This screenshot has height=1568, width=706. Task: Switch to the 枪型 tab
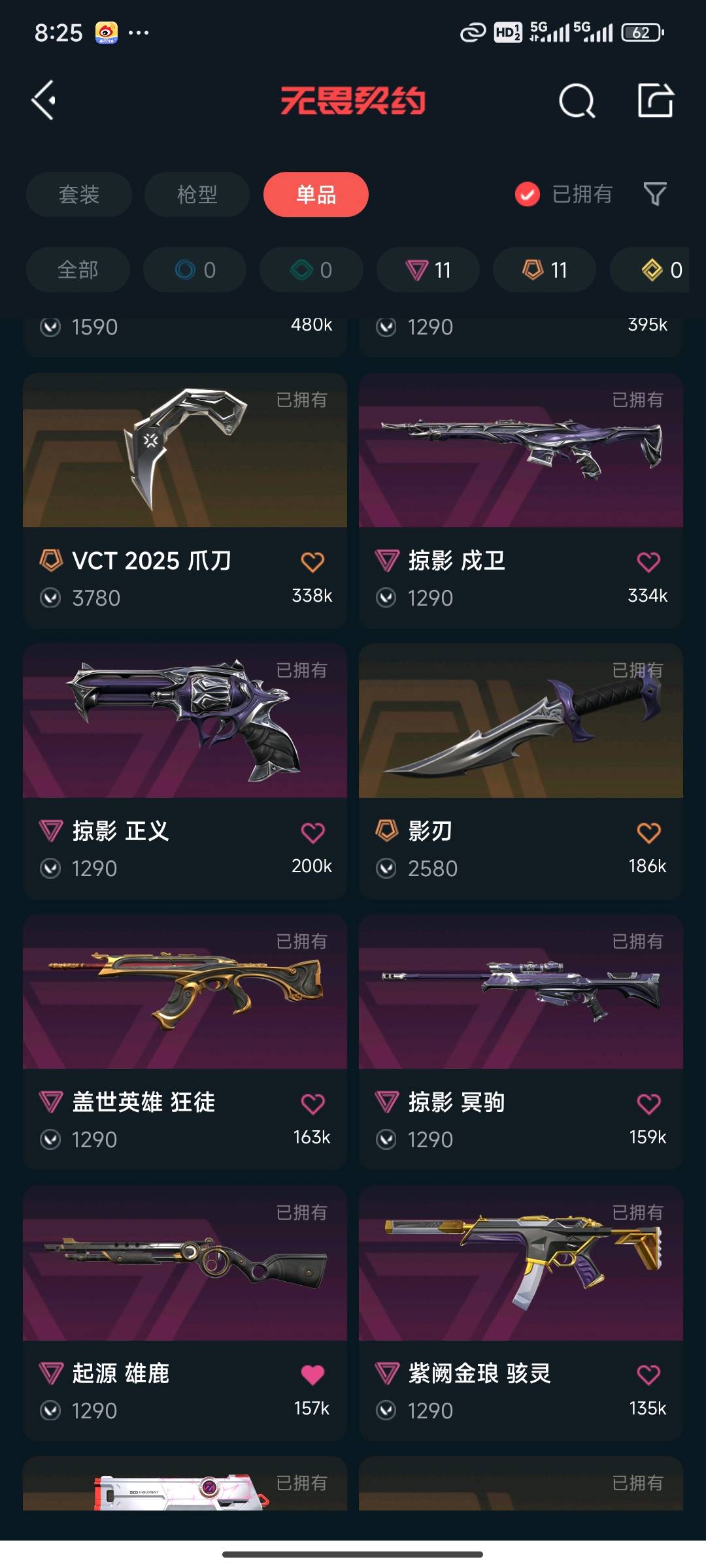point(197,194)
